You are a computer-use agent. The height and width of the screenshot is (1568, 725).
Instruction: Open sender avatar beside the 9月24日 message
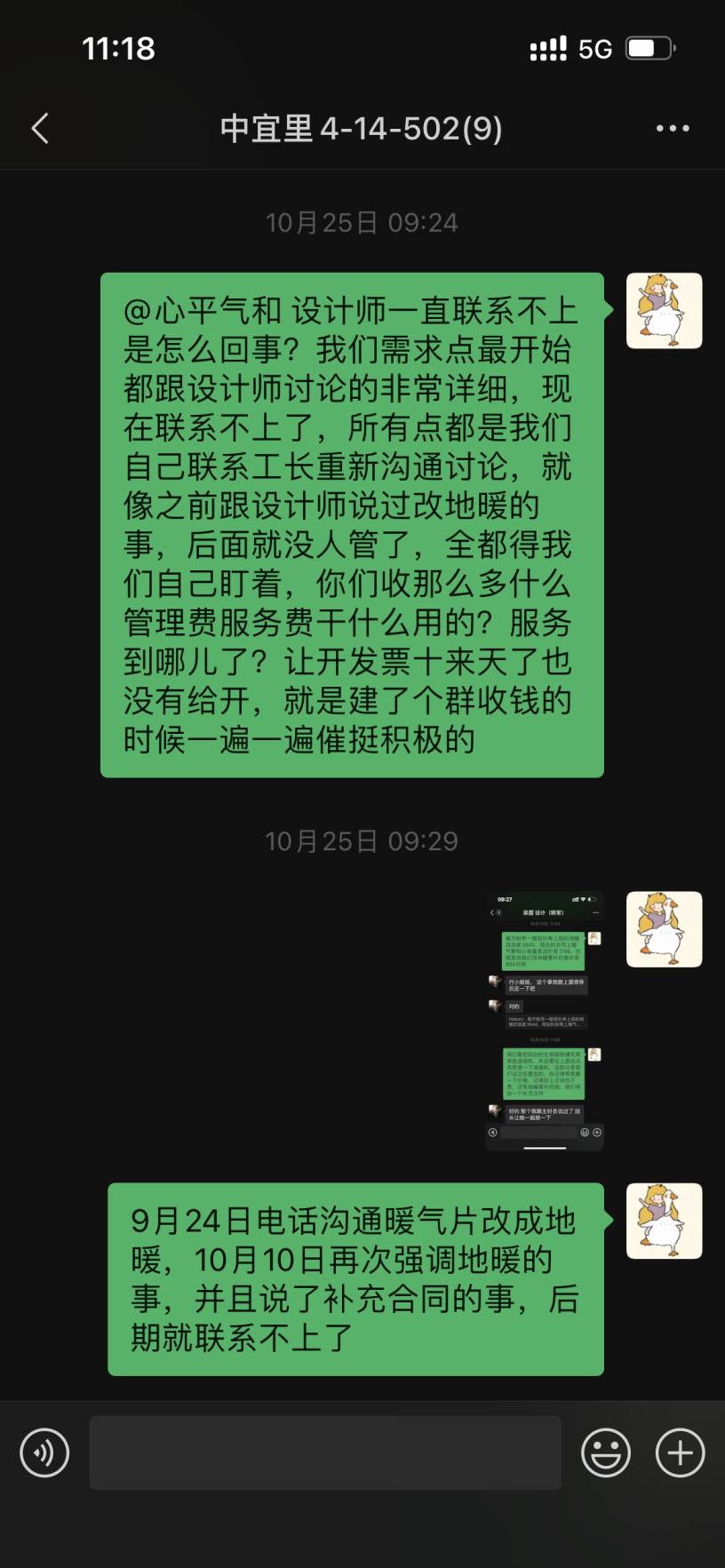pos(664,1221)
